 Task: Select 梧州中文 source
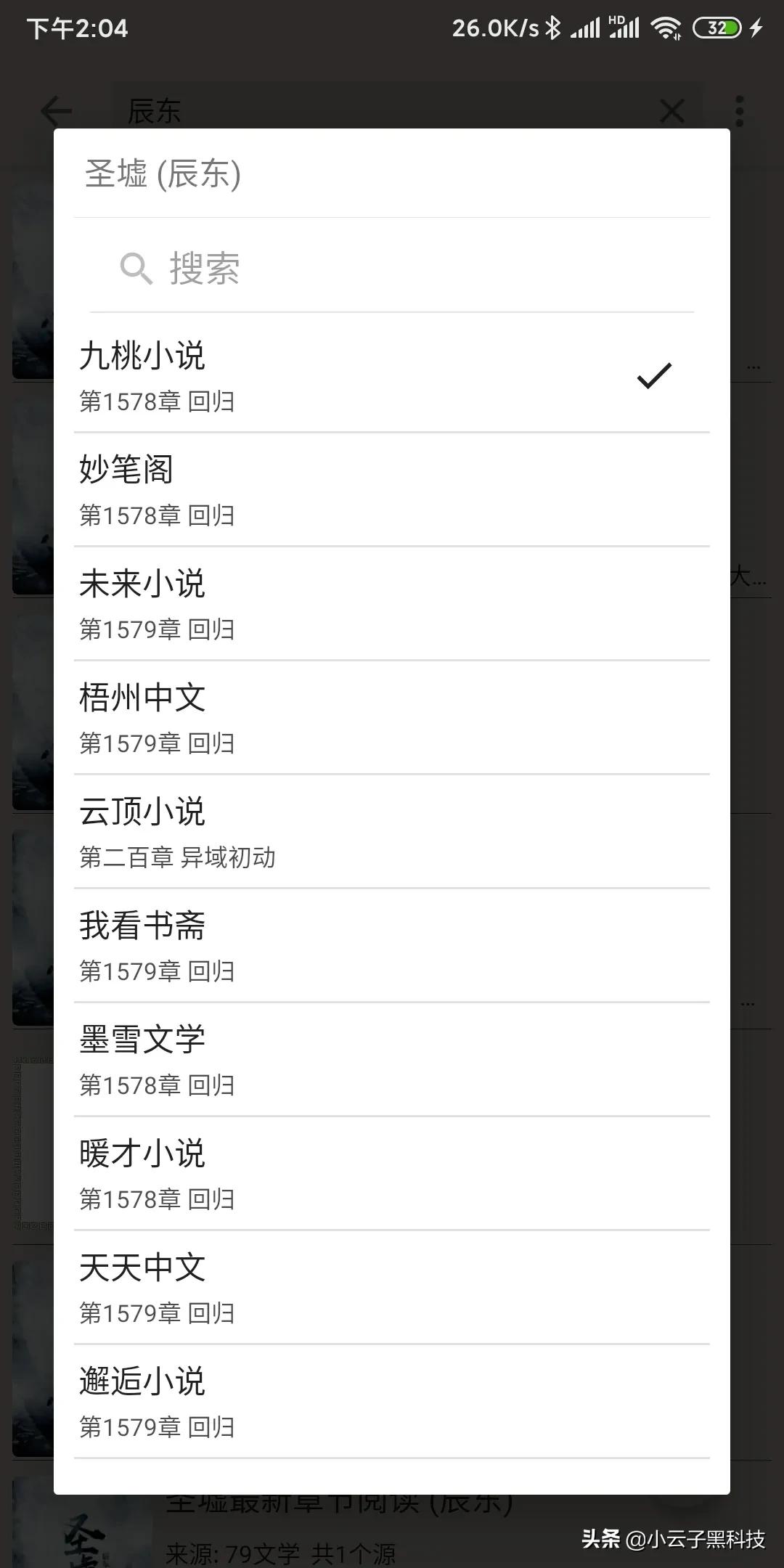[x=392, y=718]
